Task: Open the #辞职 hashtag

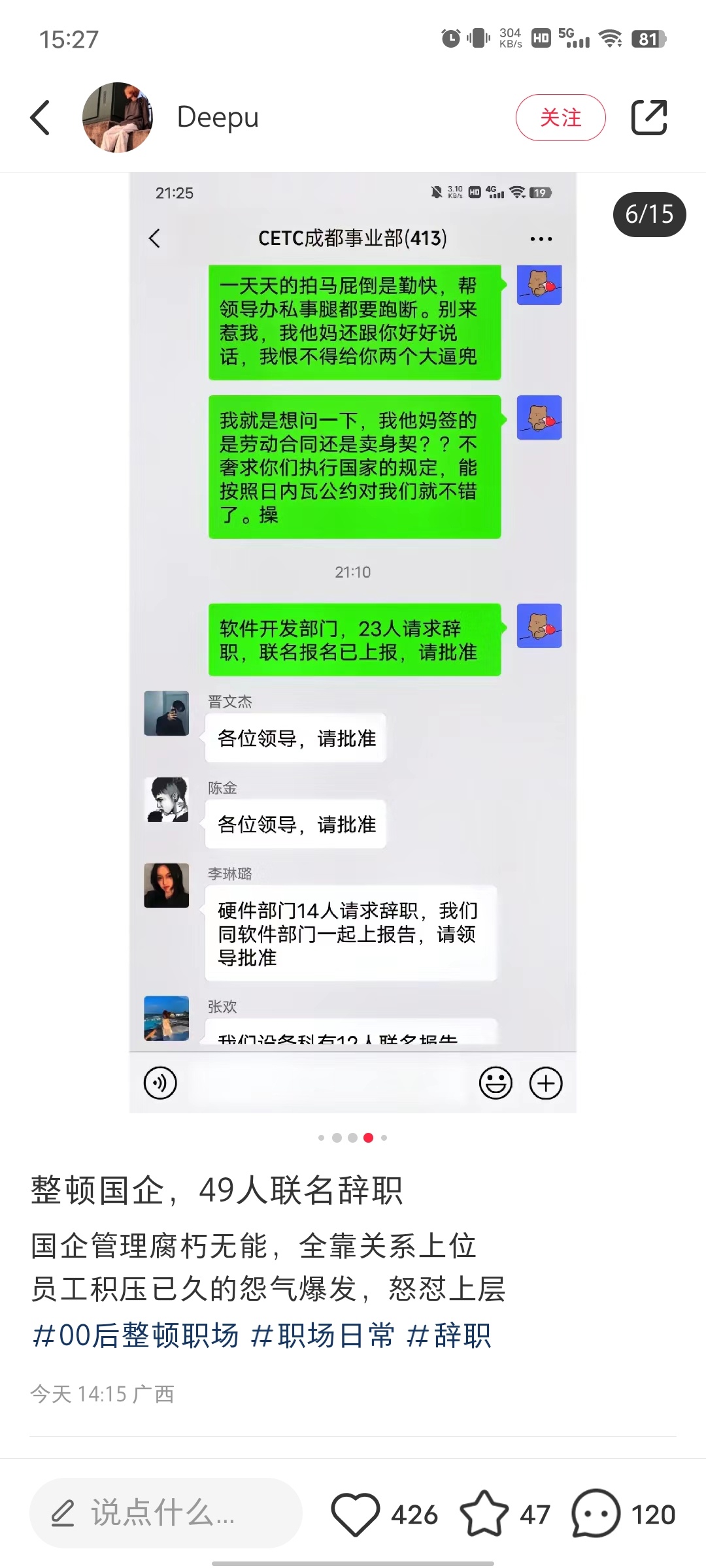Action: pos(448,1335)
